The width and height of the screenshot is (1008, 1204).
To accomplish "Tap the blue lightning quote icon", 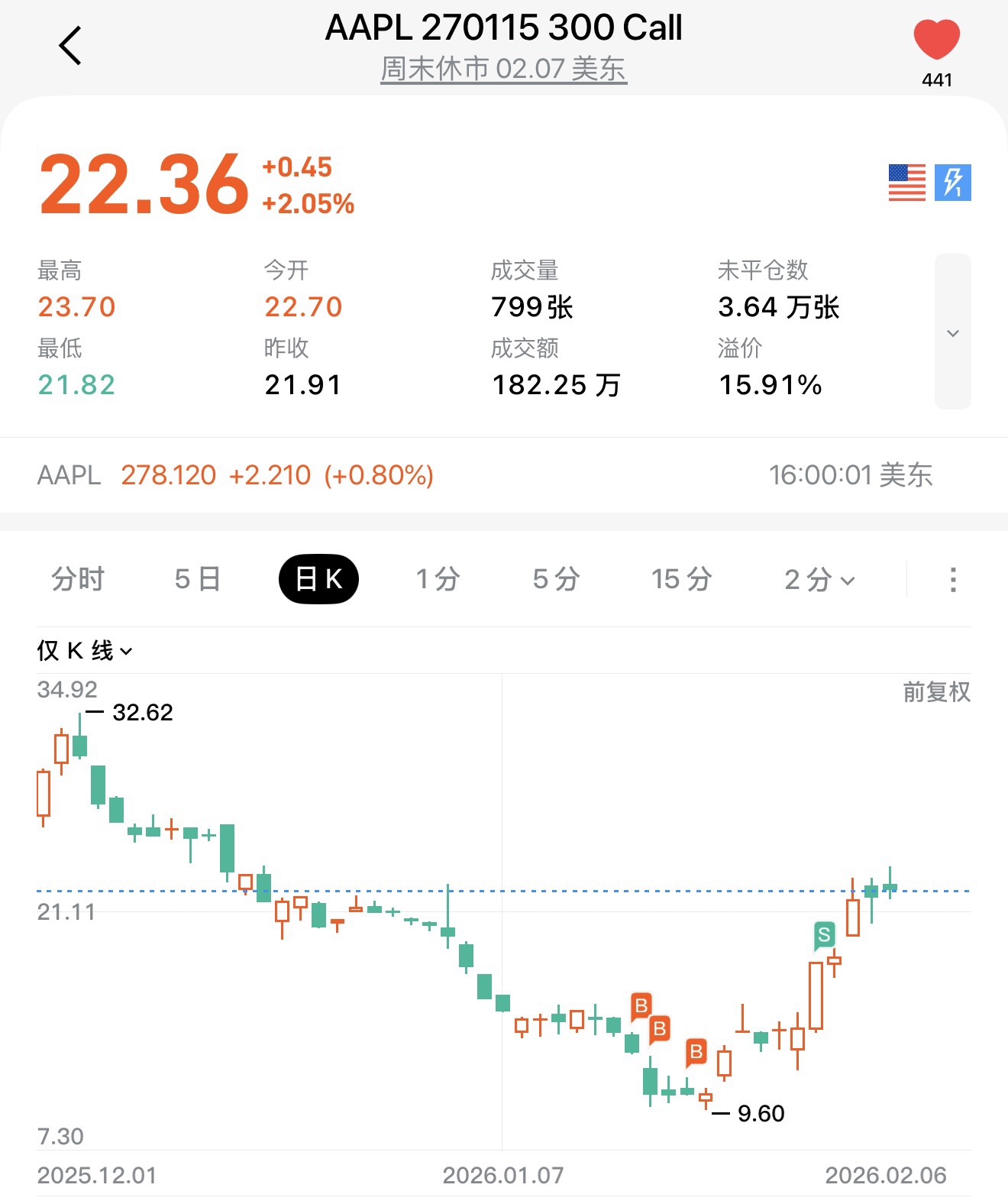I will point(952,183).
